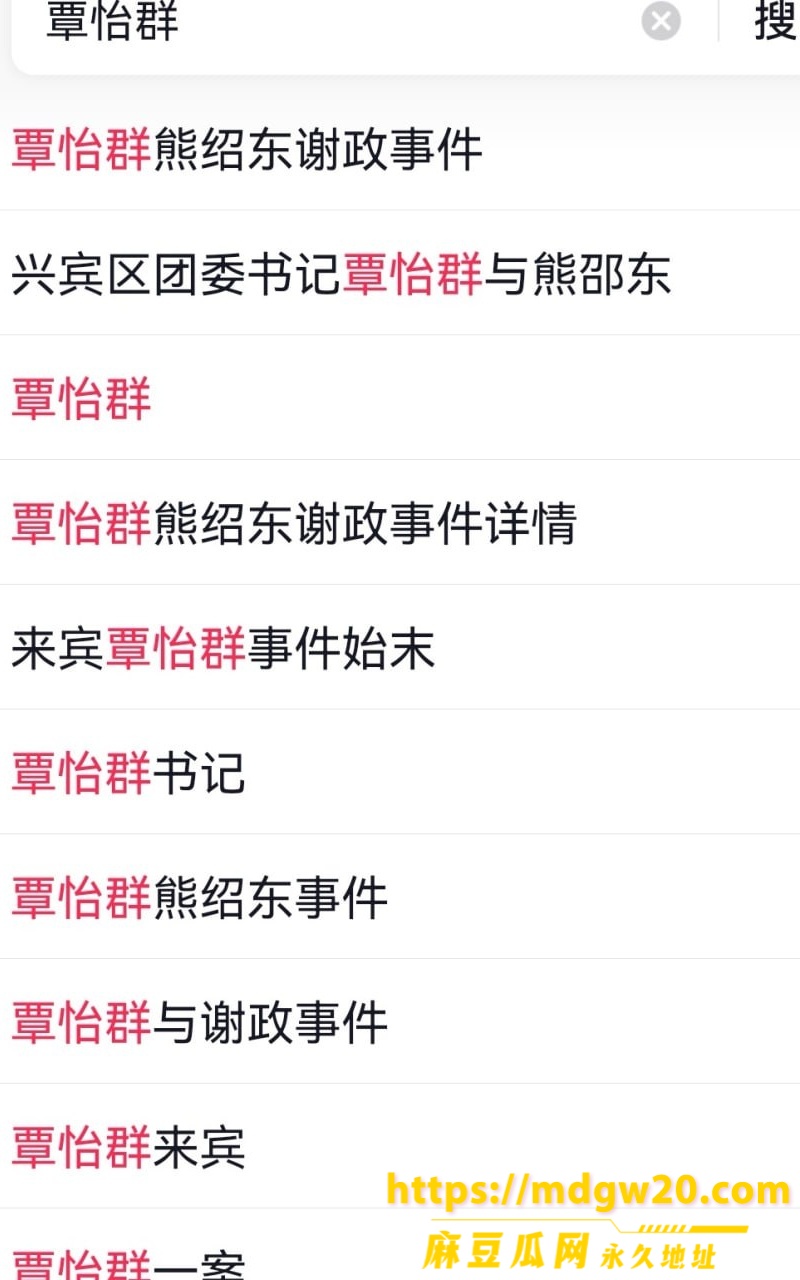This screenshot has width=800, height=1280.
Task: Open the suggestion 覃怡群来宾
Action: pos(400,1146)
